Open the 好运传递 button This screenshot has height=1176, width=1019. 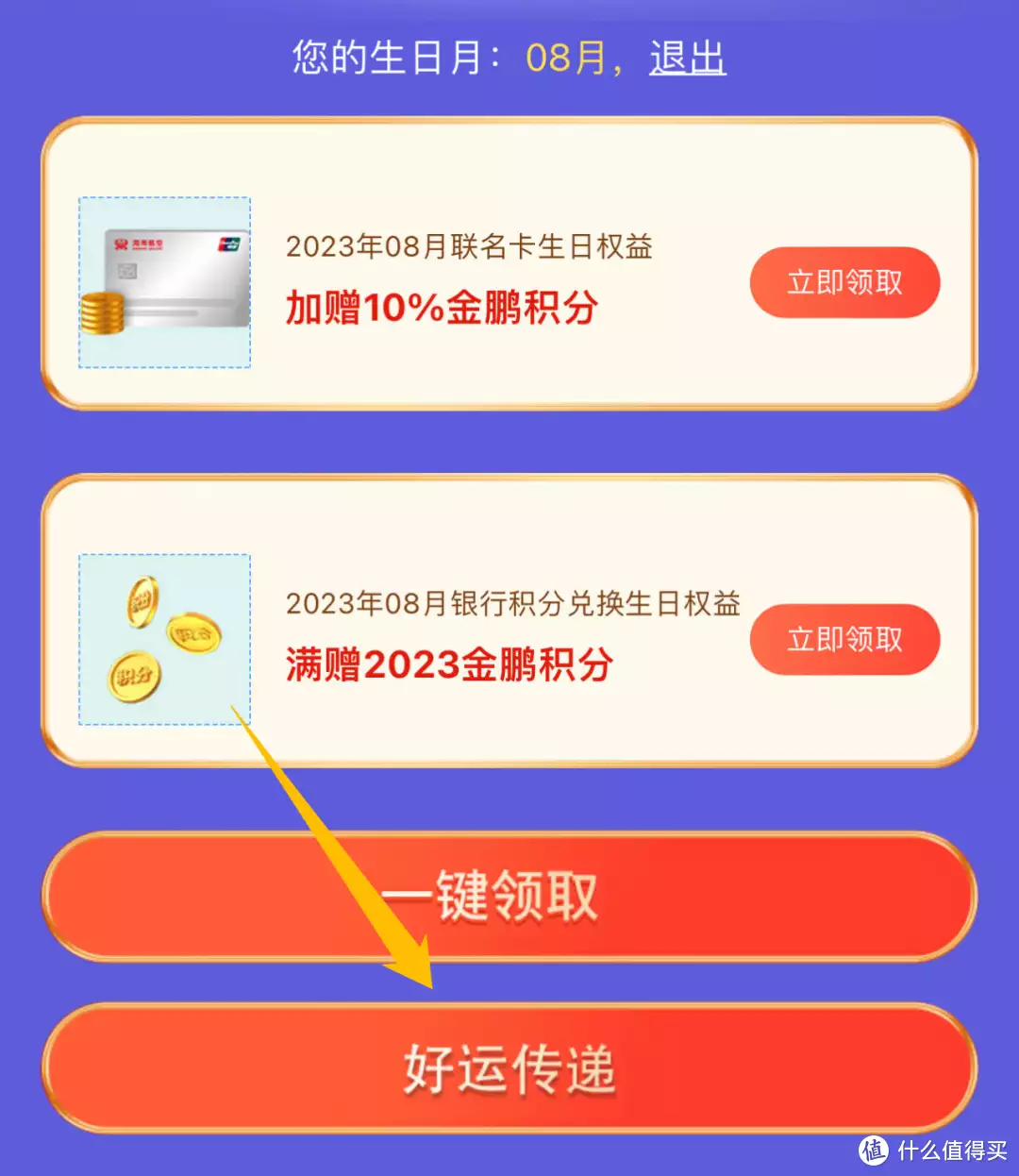(509, 1068)
